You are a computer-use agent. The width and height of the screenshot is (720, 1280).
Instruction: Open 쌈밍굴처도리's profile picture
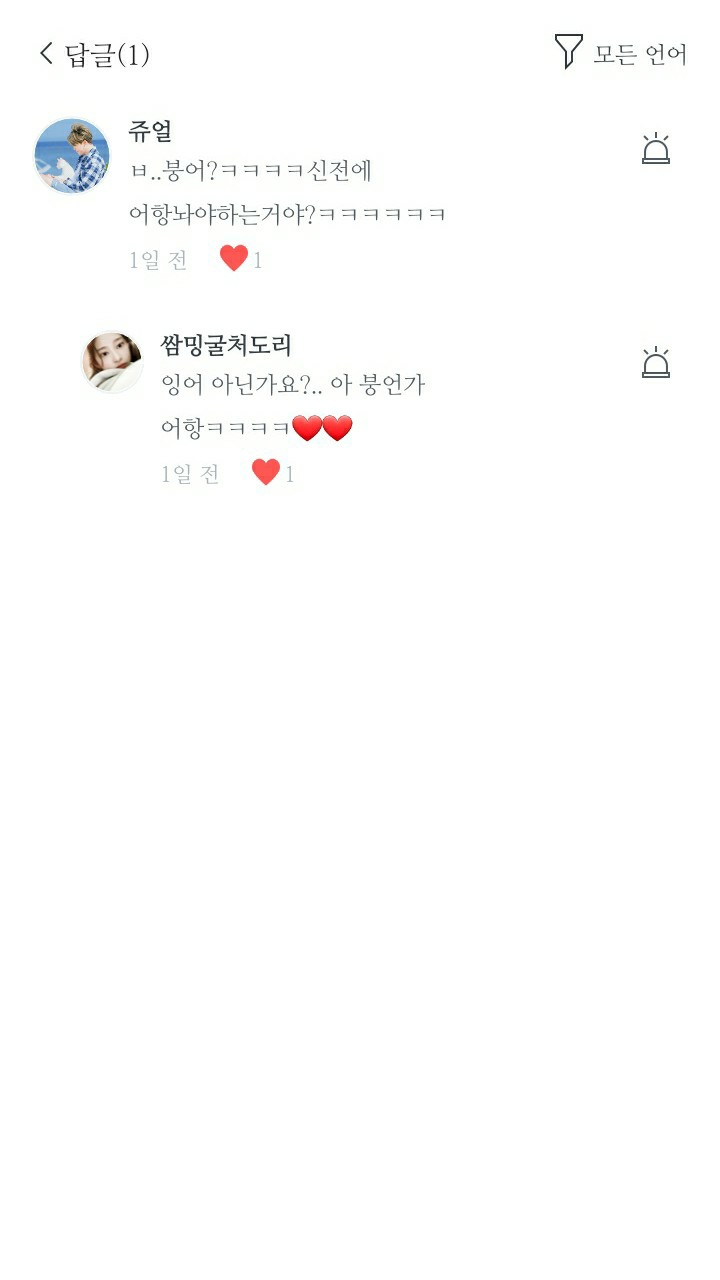(112, 362)
